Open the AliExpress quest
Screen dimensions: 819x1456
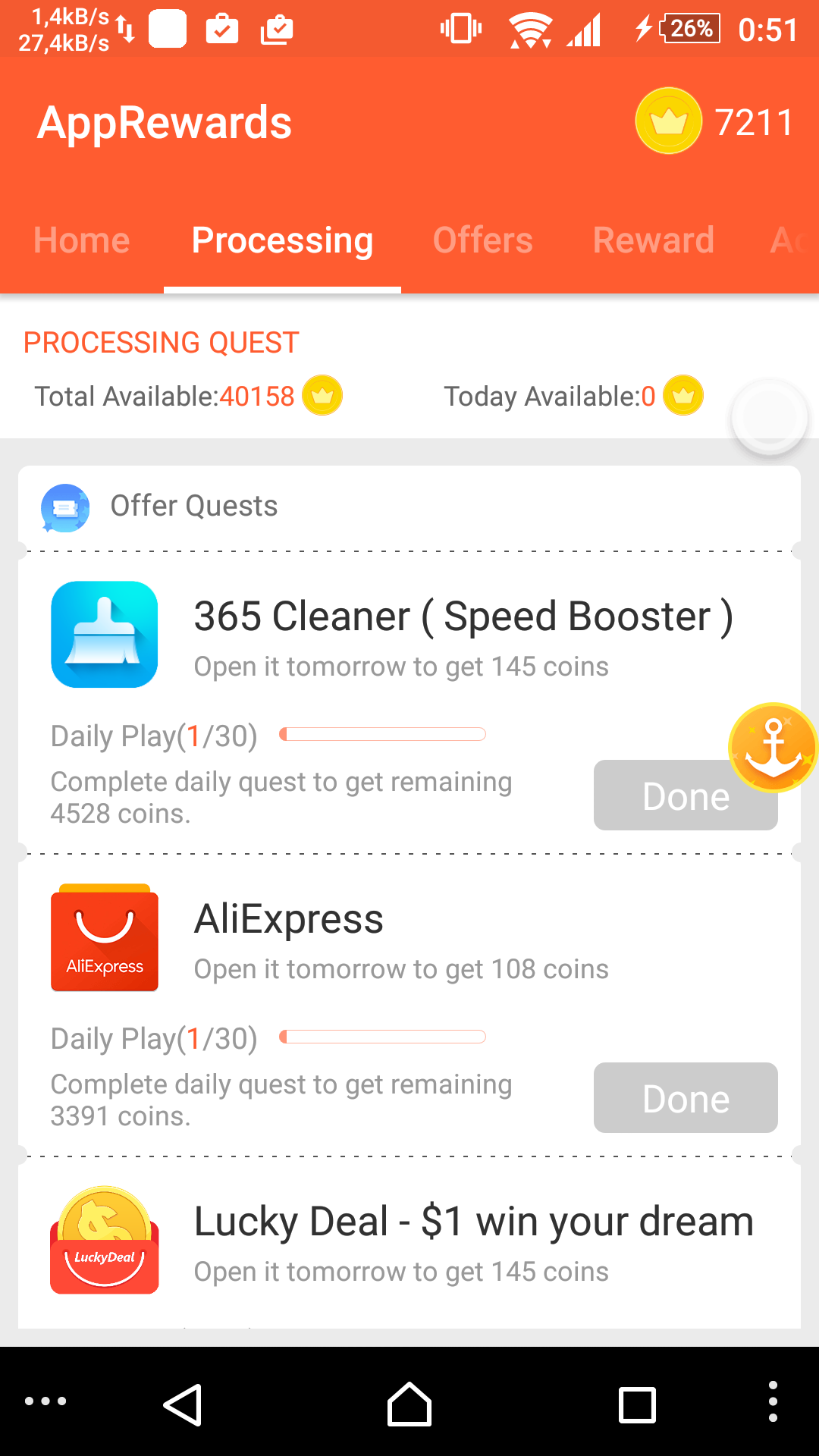coord(288,919)
